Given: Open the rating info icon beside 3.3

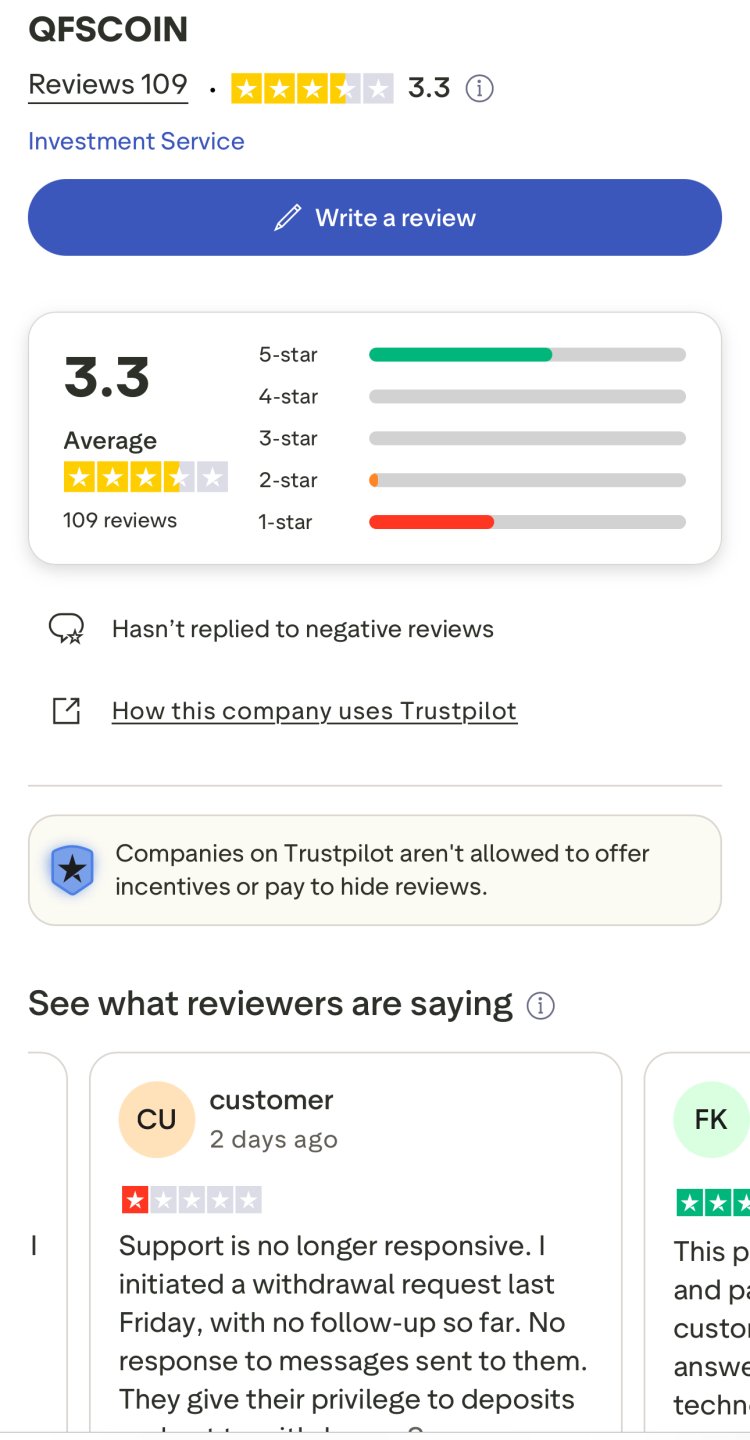Looking at the screenshot, I should [x=480, y=89].
